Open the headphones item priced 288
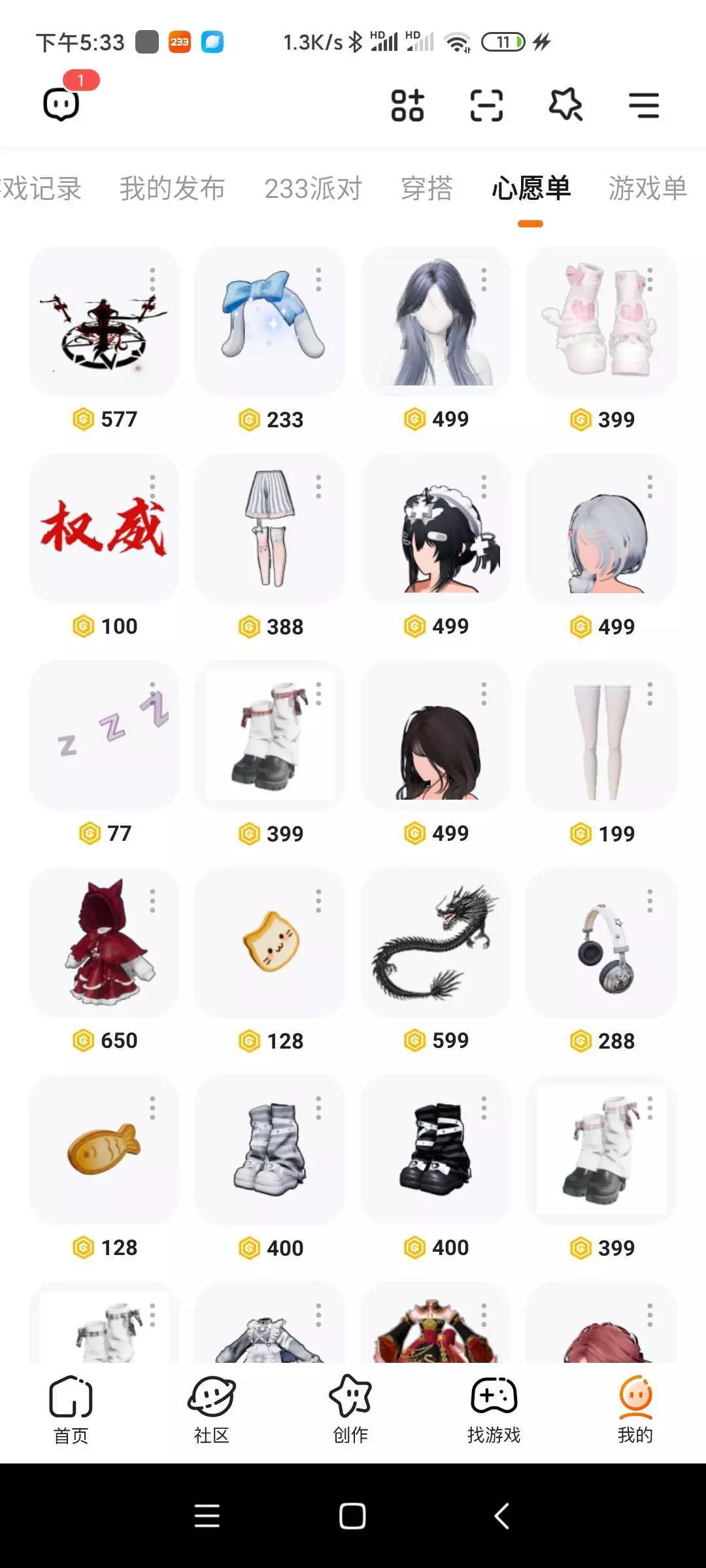The image size is (706, 1568). (601, 942)
